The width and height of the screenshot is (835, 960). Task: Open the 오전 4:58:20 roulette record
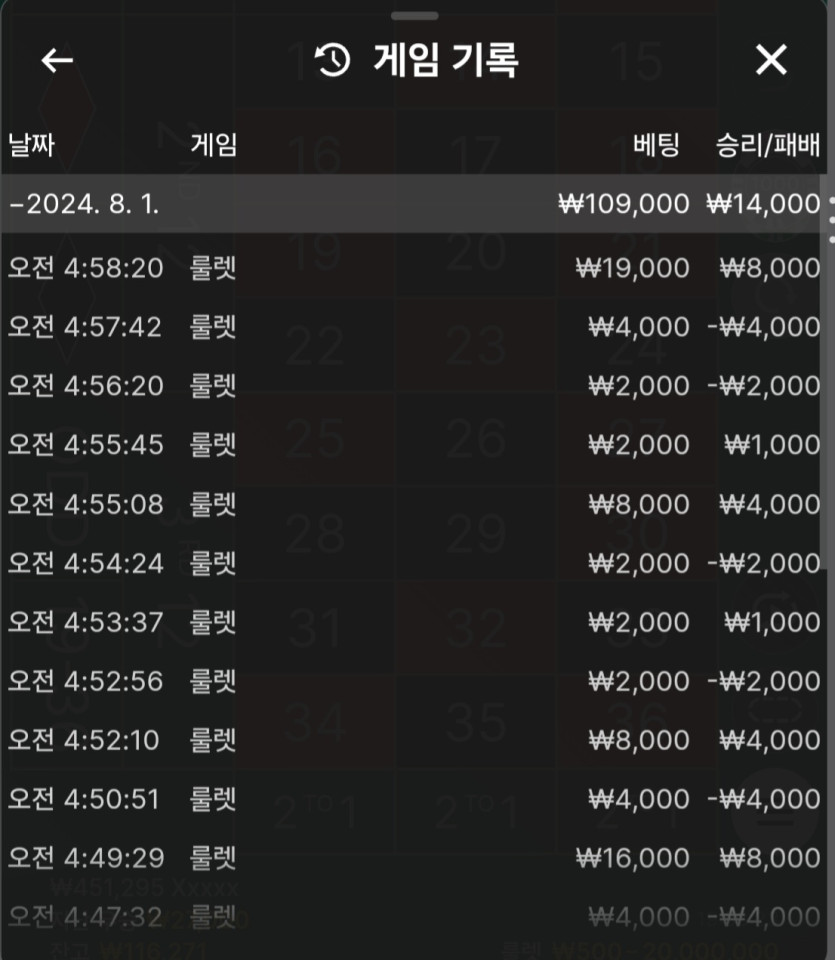(414, 268)
